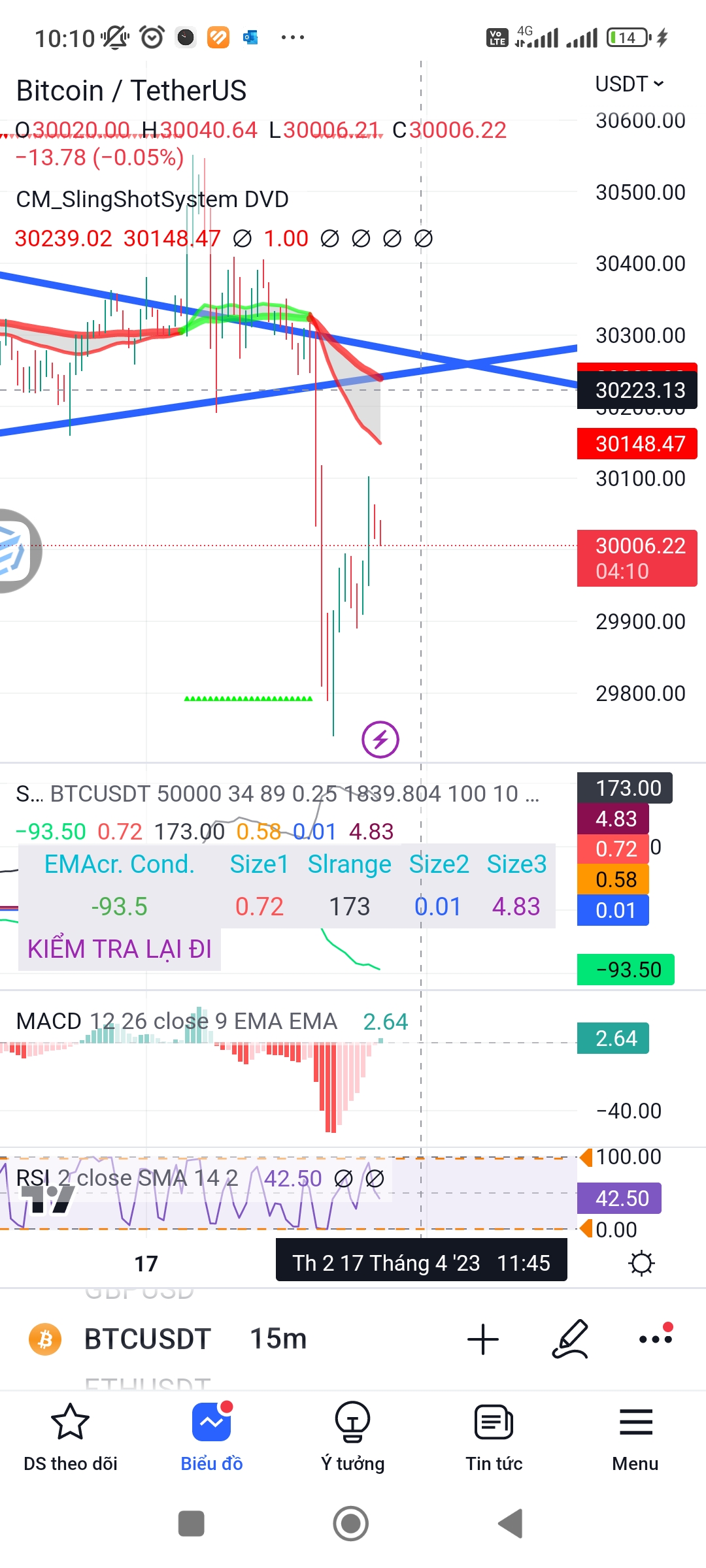Tap the system home button
Screen dimensions: 706x1568
click(351, 1524)
